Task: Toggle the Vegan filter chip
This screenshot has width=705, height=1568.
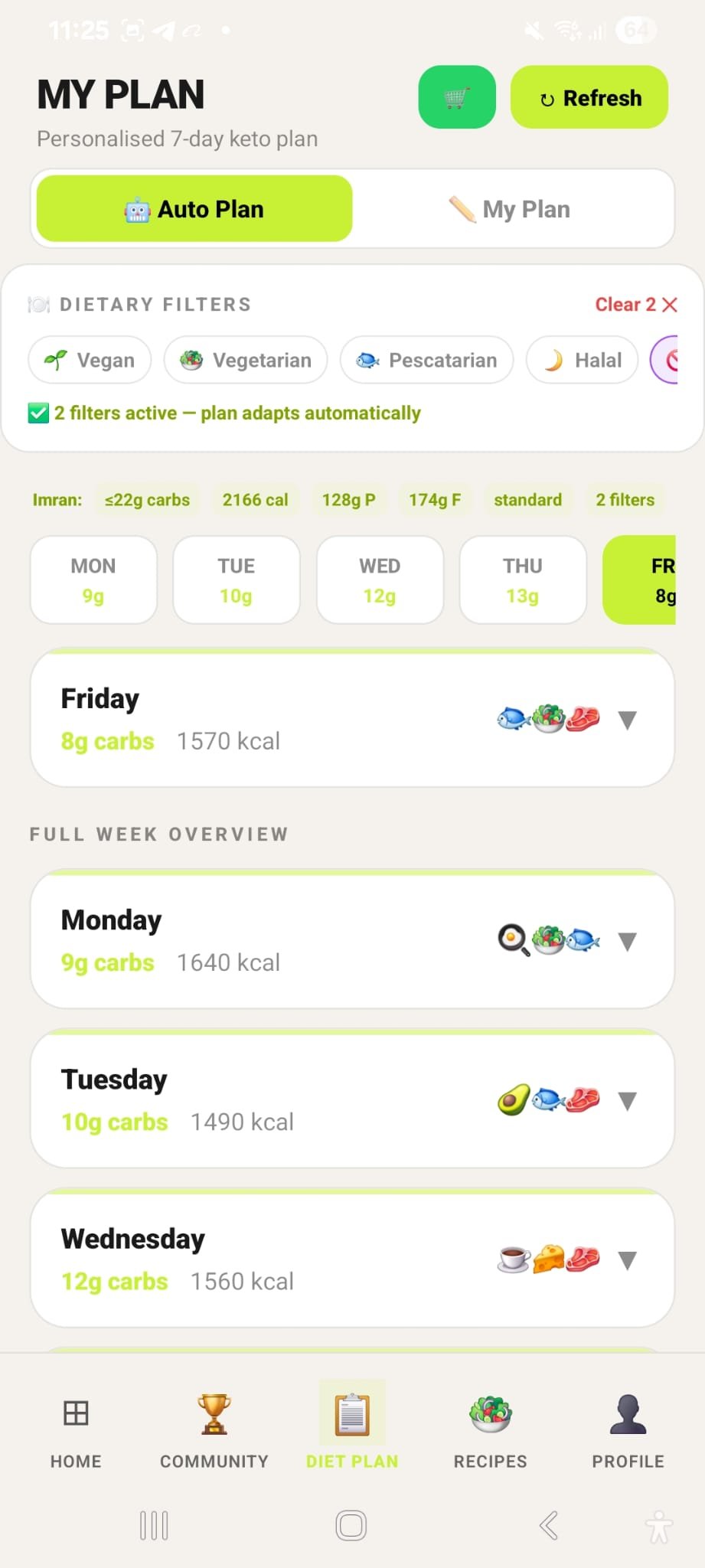Action: pos(90,360)
